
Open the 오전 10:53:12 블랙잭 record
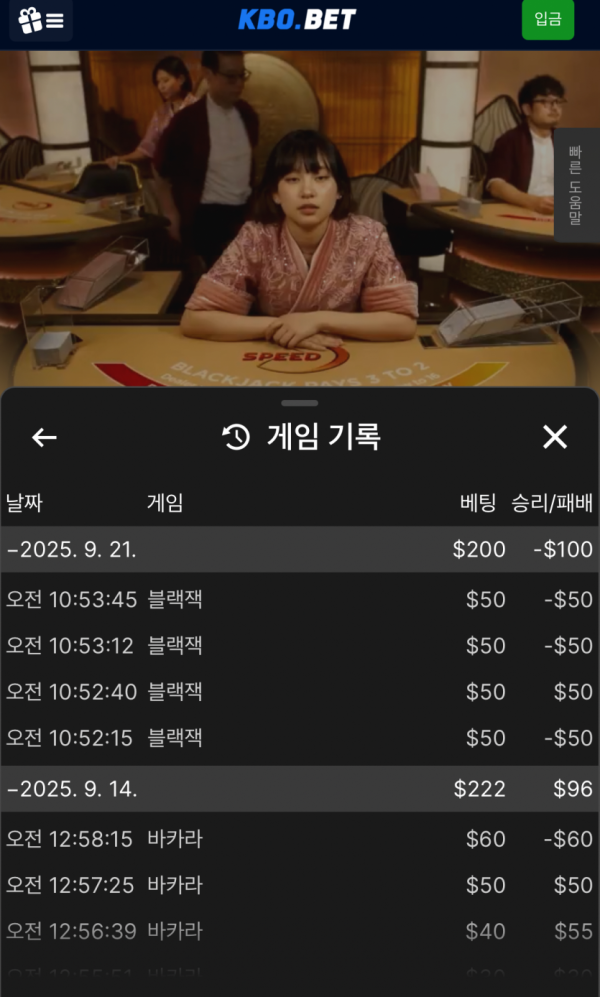click(300, 646)
